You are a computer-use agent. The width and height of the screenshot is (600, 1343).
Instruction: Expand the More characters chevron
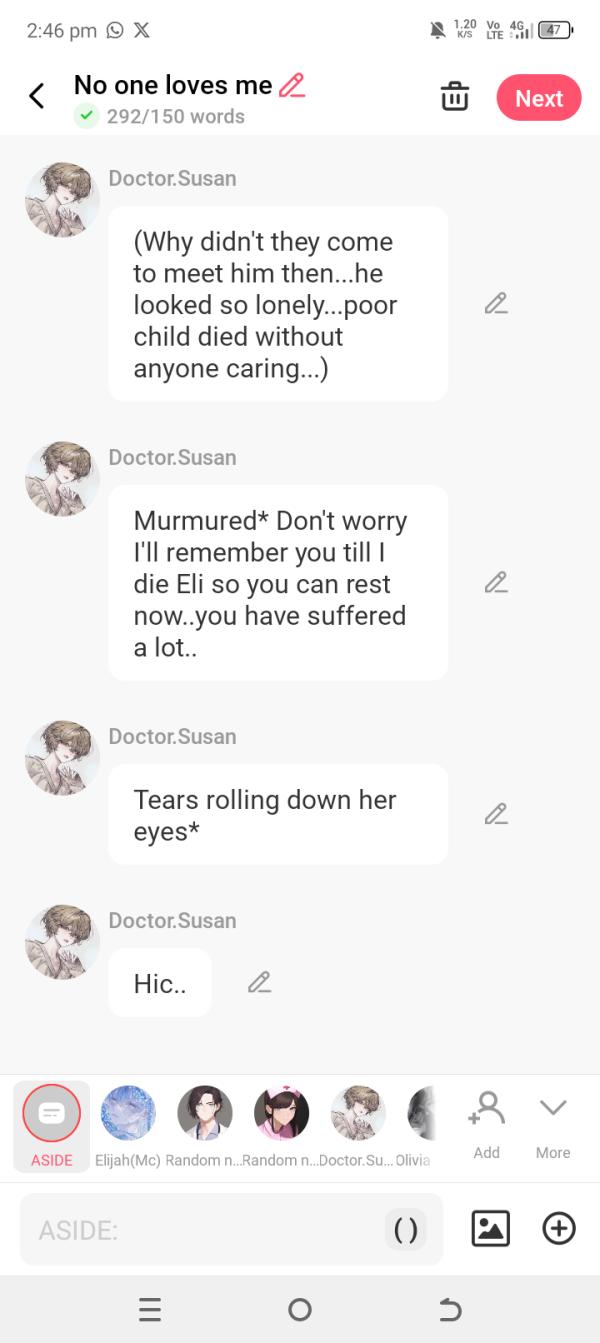click(x=553, y=1124)
